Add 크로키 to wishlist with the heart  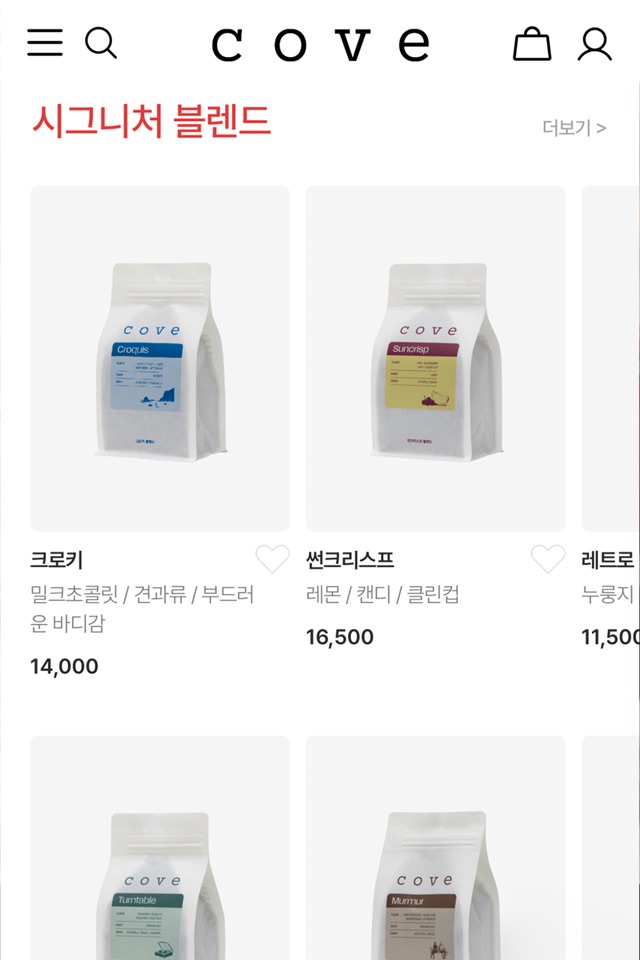coord(272,559)
